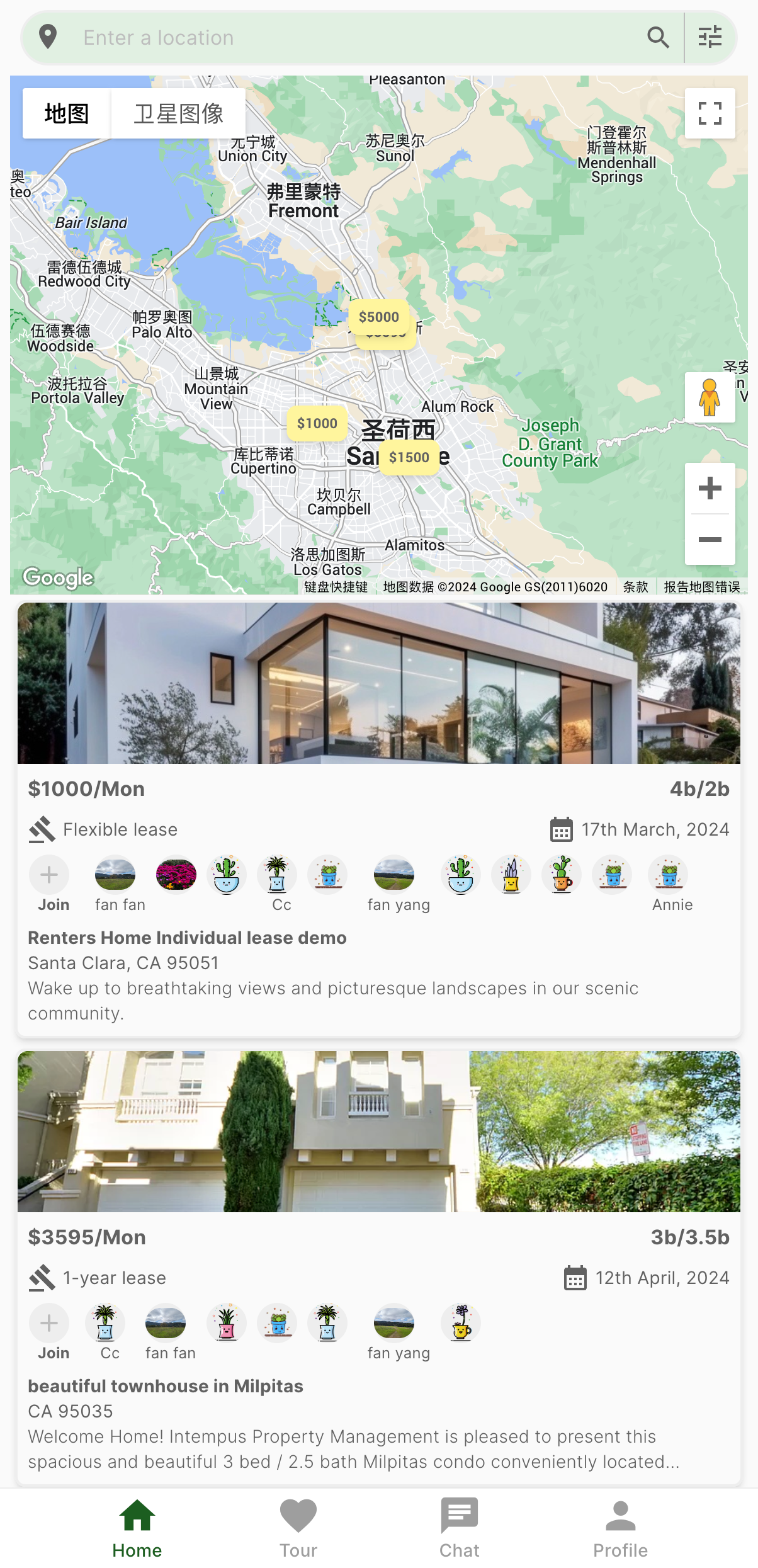This screenshot has width=758, height=1568.
Task: Tap the search magnifier icon
Action: point(658,38)
